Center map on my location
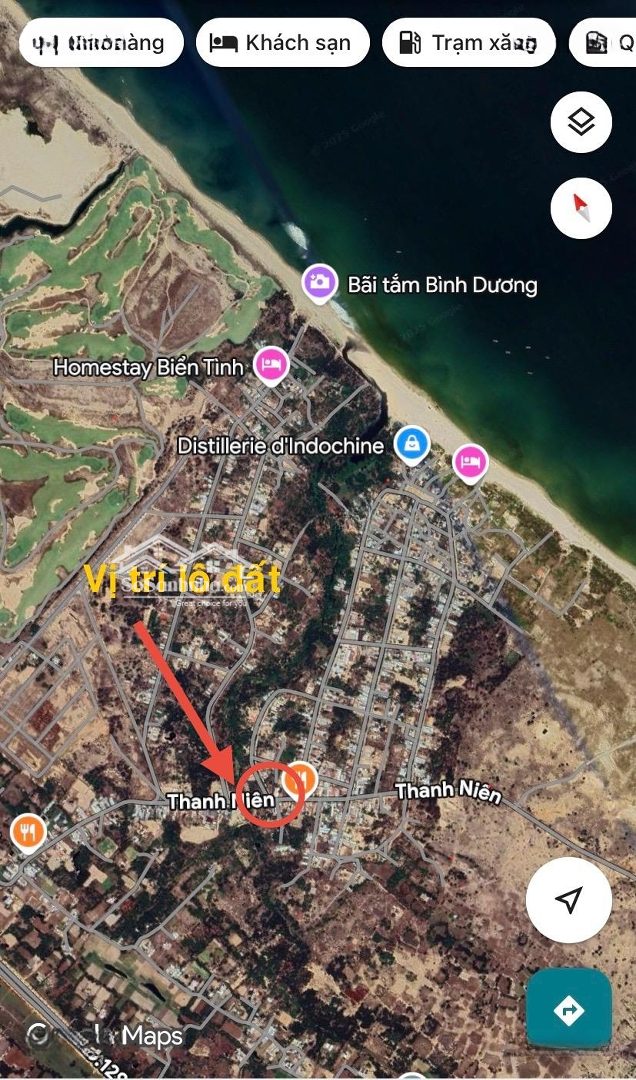 pos(568,900)
